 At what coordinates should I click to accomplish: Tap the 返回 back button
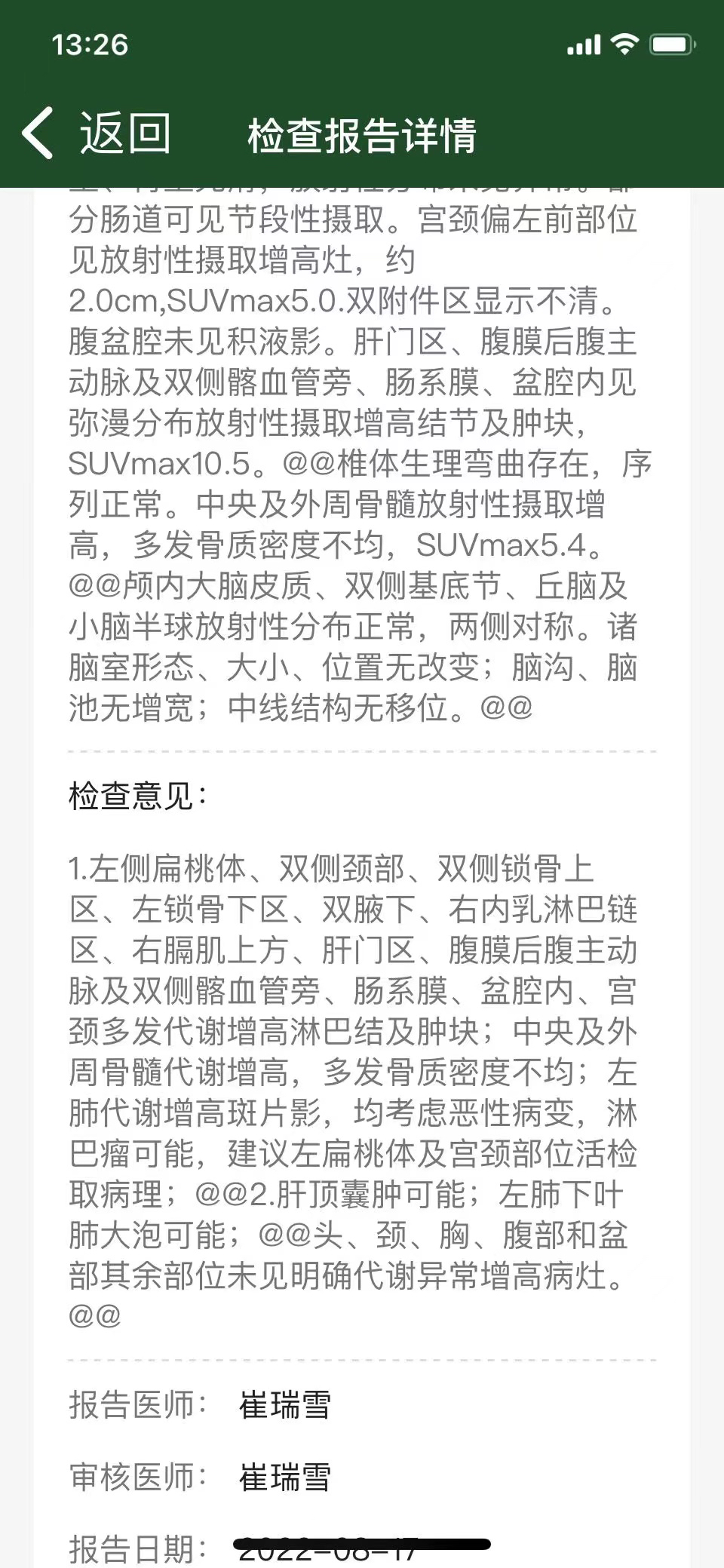pyautogui.click(x=97, y=133)
